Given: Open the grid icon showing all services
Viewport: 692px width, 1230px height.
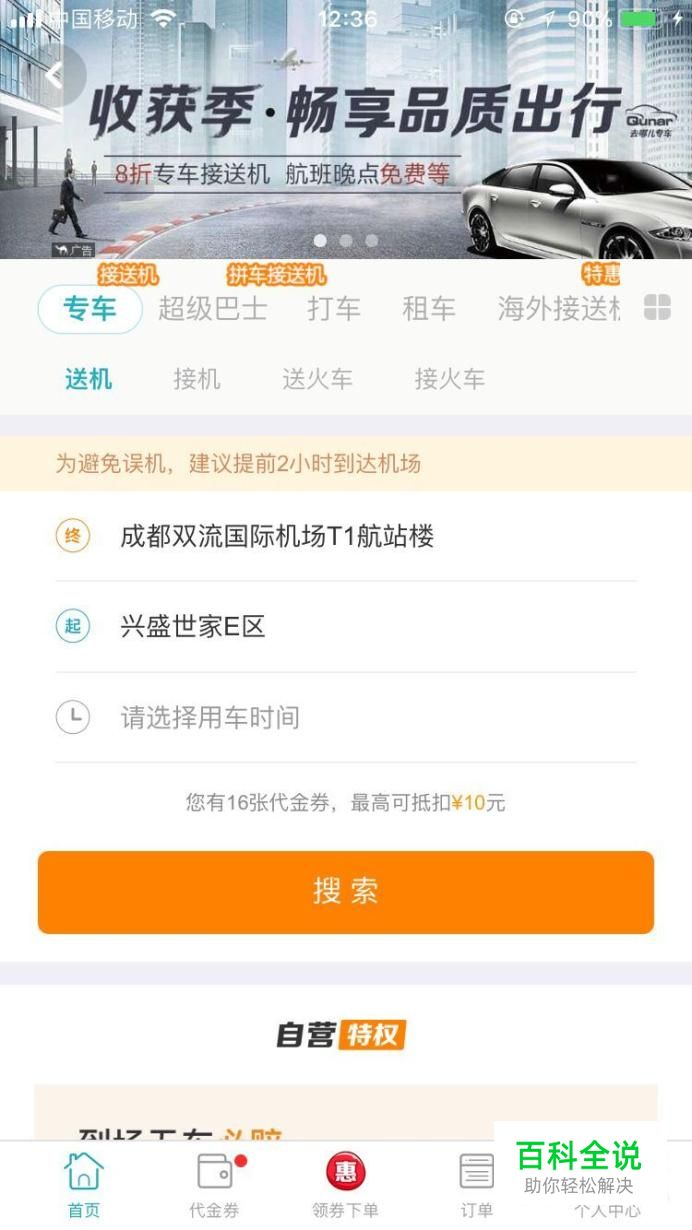Looking at the screenshot, I should (657, 308).
